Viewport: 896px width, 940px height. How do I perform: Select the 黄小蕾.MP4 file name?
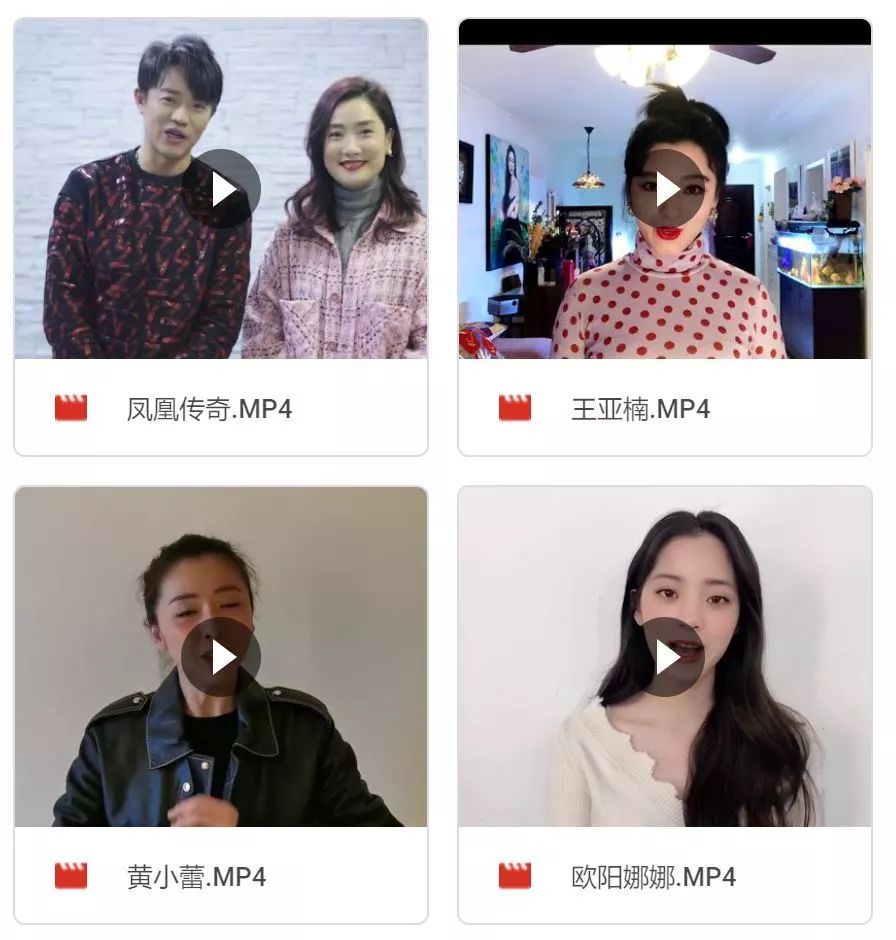[x=196, y=877]
